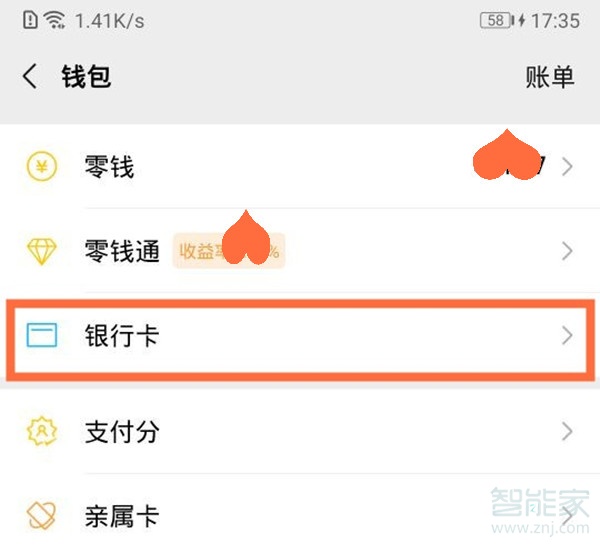This screenshot has height=547, width=600.
Task: Open the 零钱通 row
Action: tap(300, 251)
